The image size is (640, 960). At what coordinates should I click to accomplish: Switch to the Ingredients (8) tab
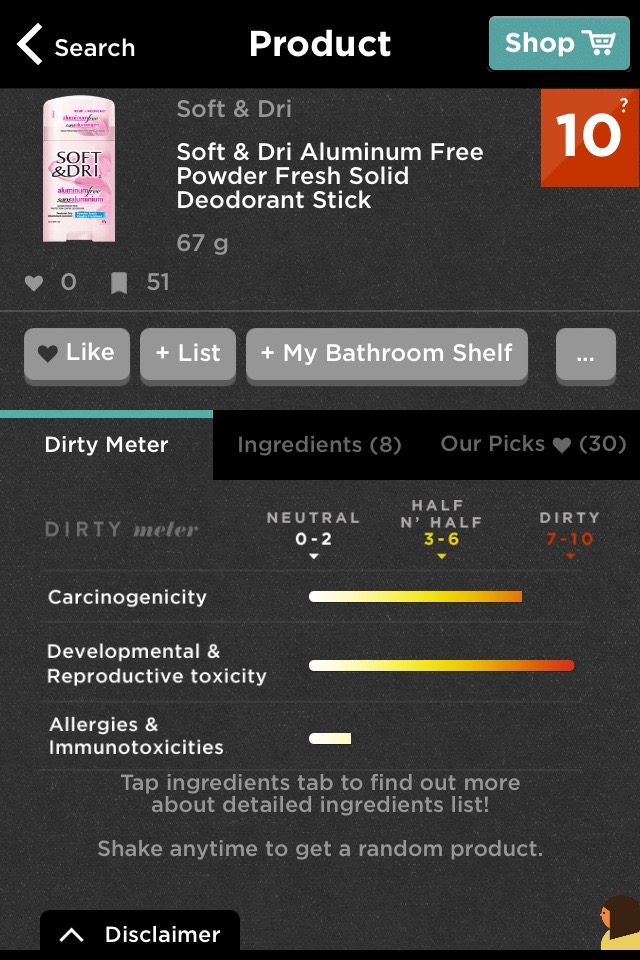(319, 445)
